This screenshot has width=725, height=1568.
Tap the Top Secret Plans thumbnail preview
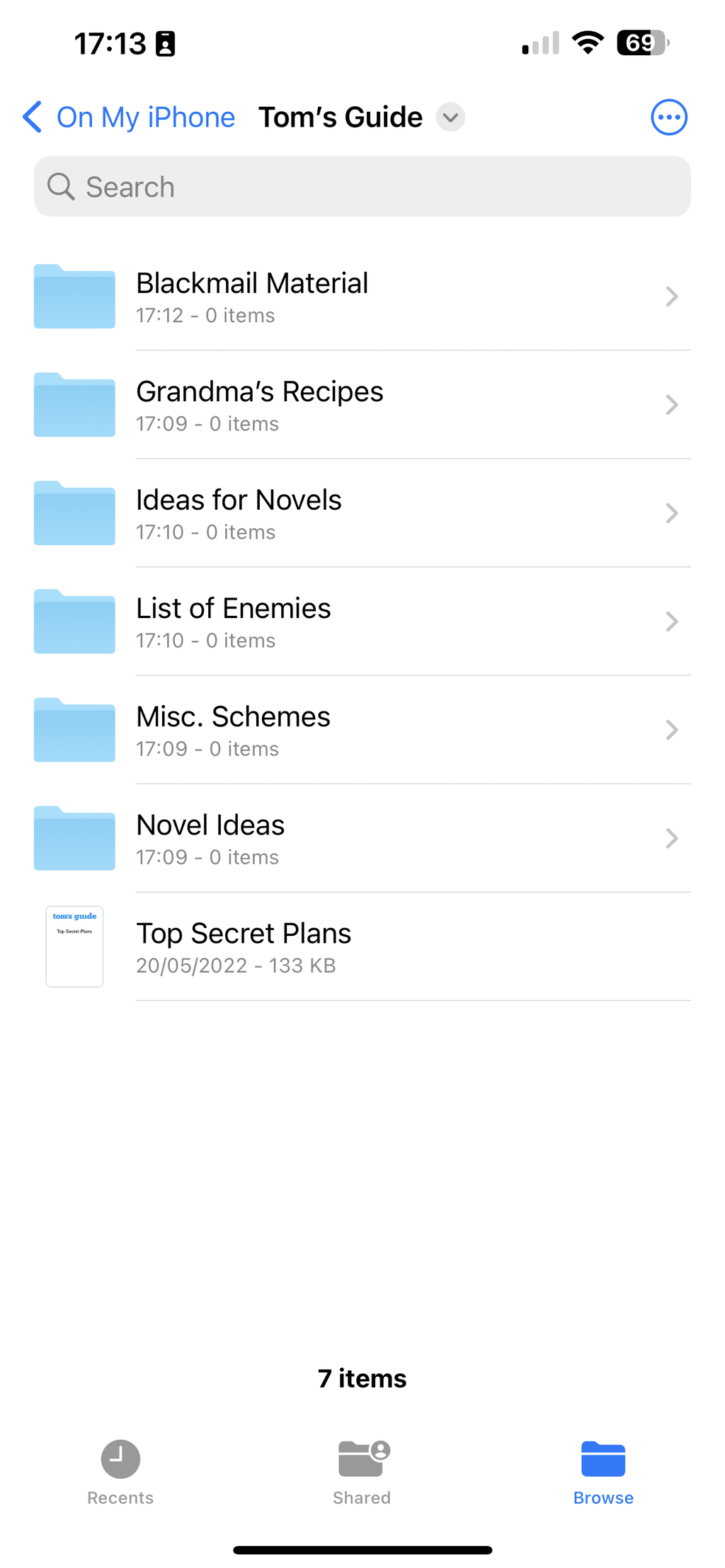74,946
